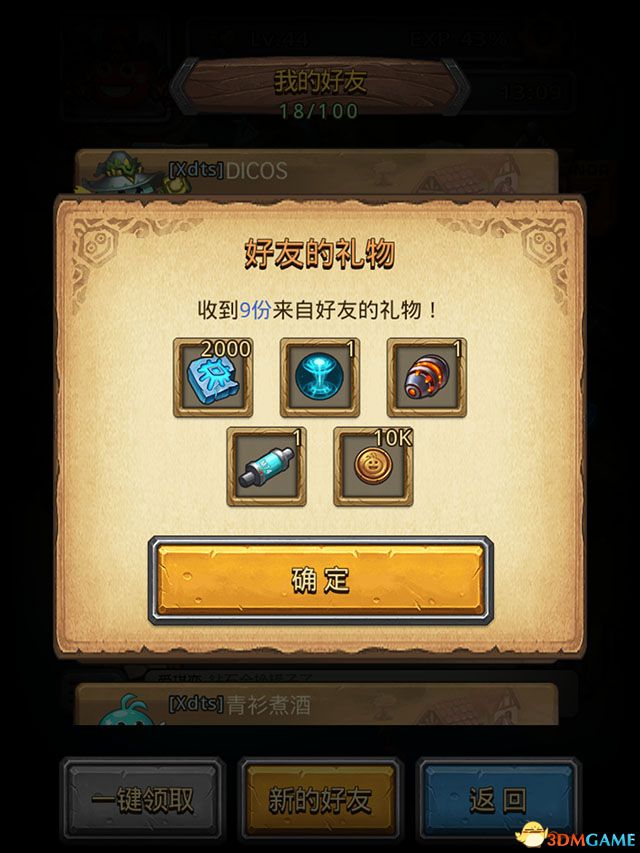Inspect the blue energy orb gift
640x853 pixels.
[x=320, y=378]
